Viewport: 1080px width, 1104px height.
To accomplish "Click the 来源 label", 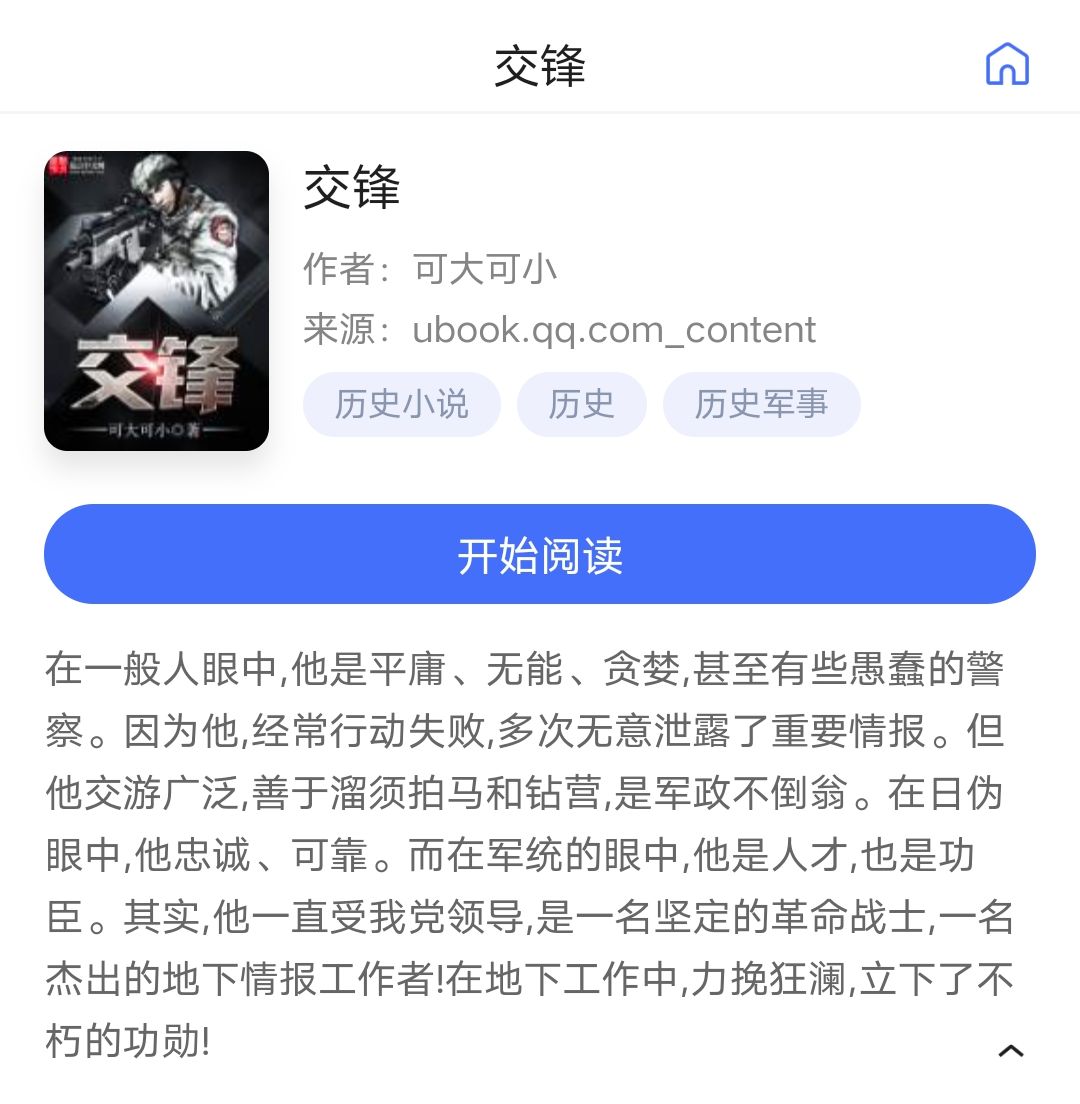I will pos(343,329).
